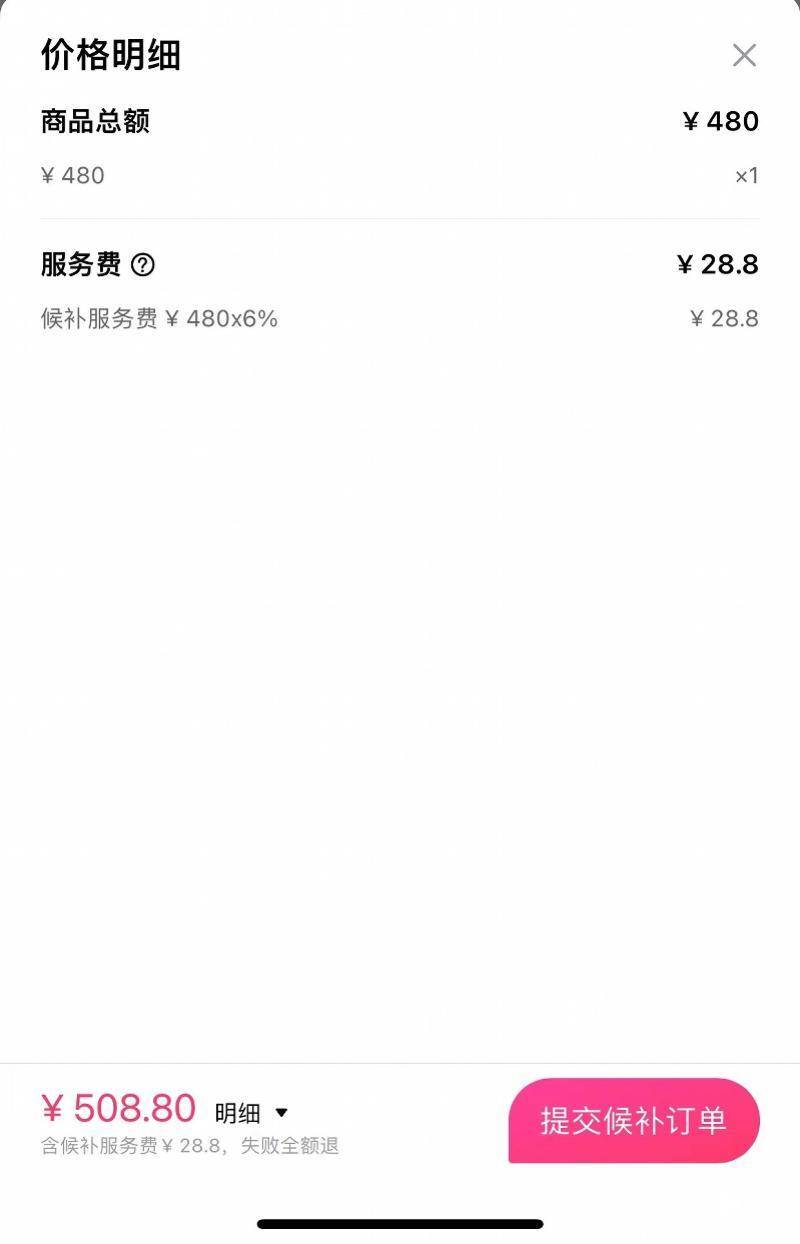Open the 服务费 help question mark

point(144,265)
